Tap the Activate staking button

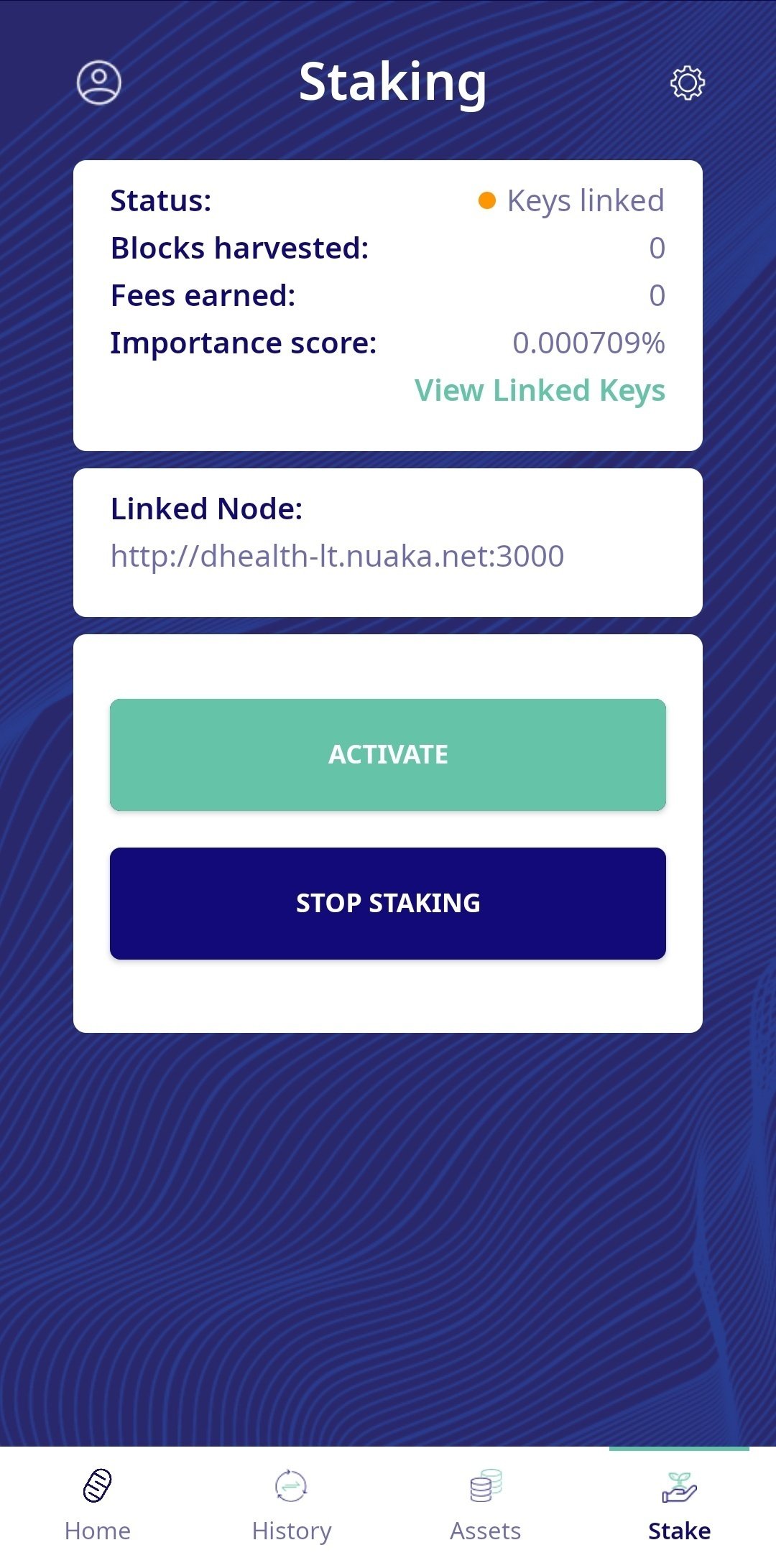(388, 754)
